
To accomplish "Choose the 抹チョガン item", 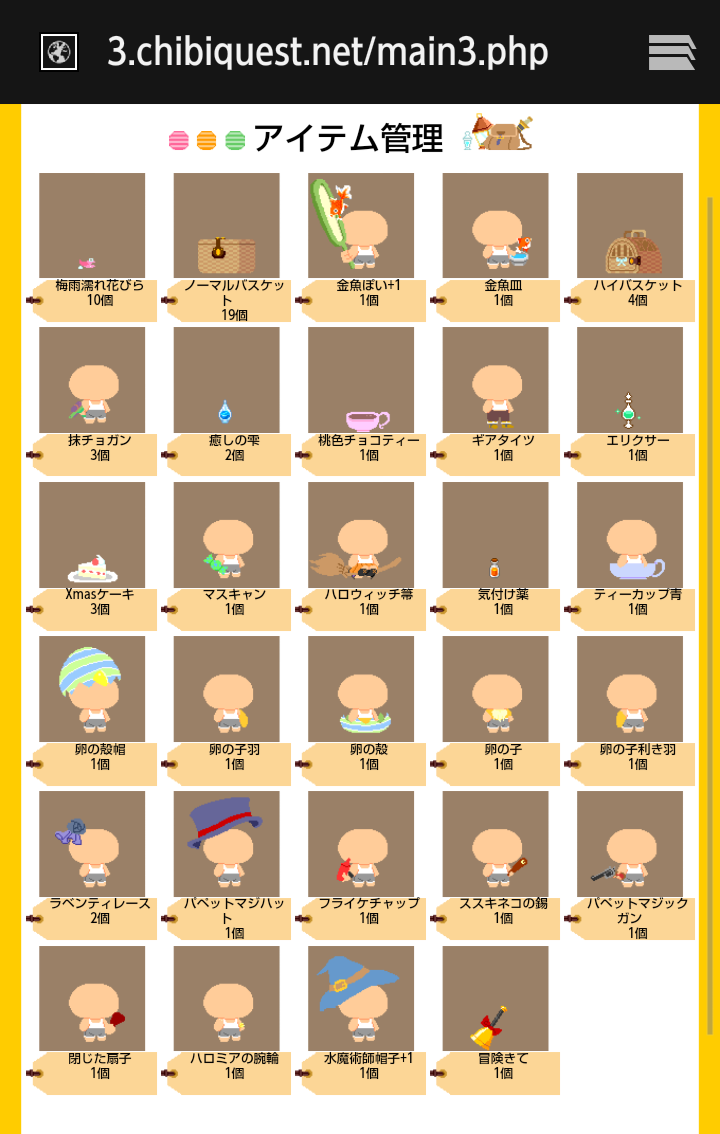I will (x=92, y=381).
